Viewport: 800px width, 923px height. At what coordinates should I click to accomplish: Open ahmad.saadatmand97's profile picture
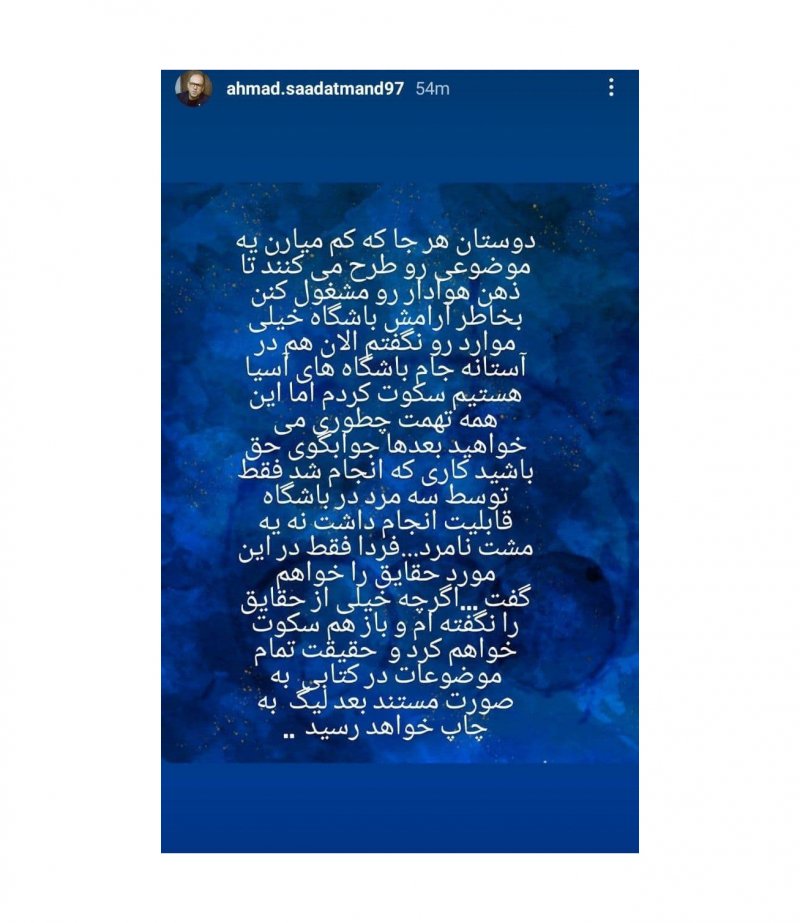(x=194, y=89)
